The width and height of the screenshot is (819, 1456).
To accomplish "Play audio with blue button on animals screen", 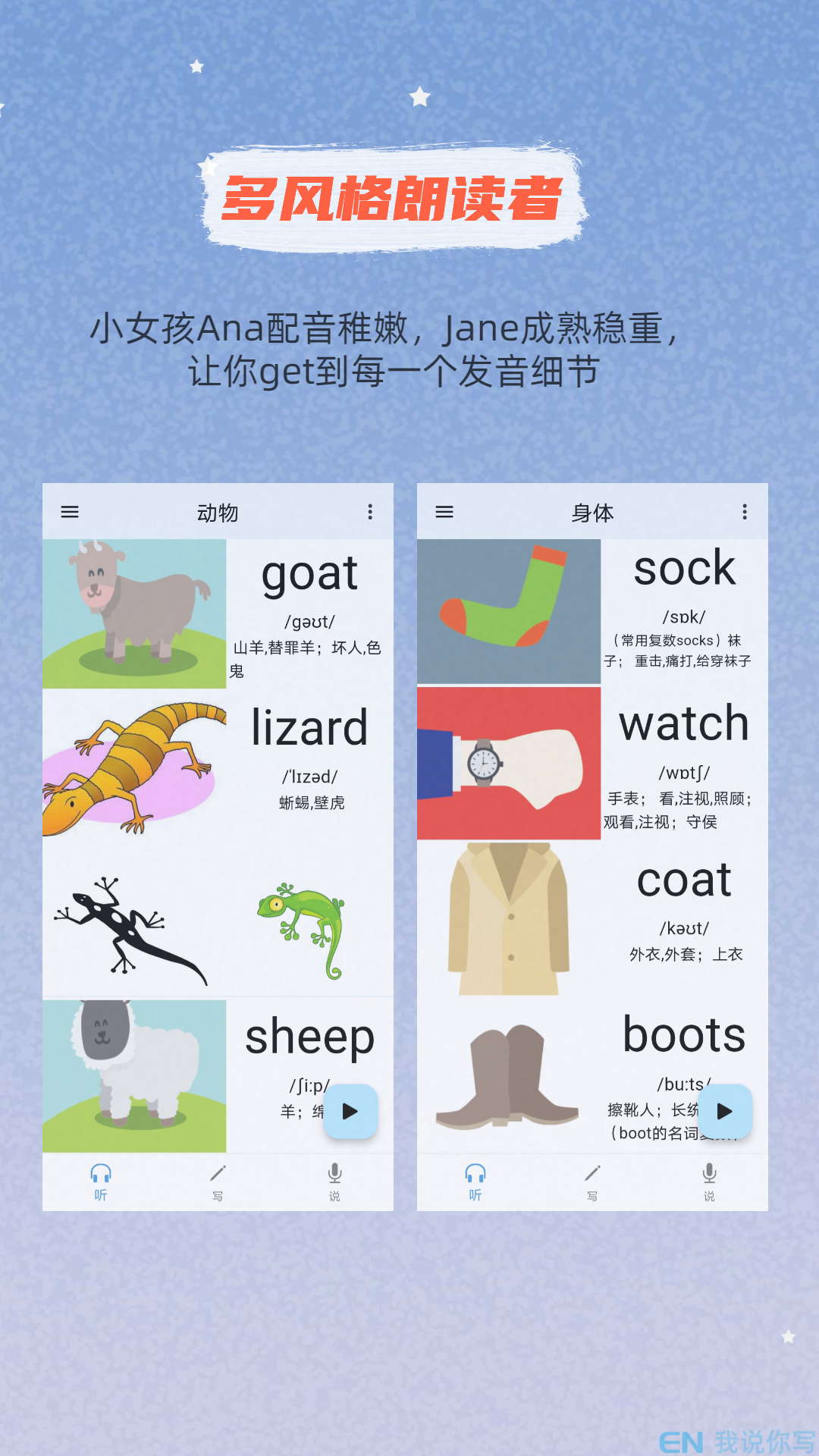I will click(351, 1112).
